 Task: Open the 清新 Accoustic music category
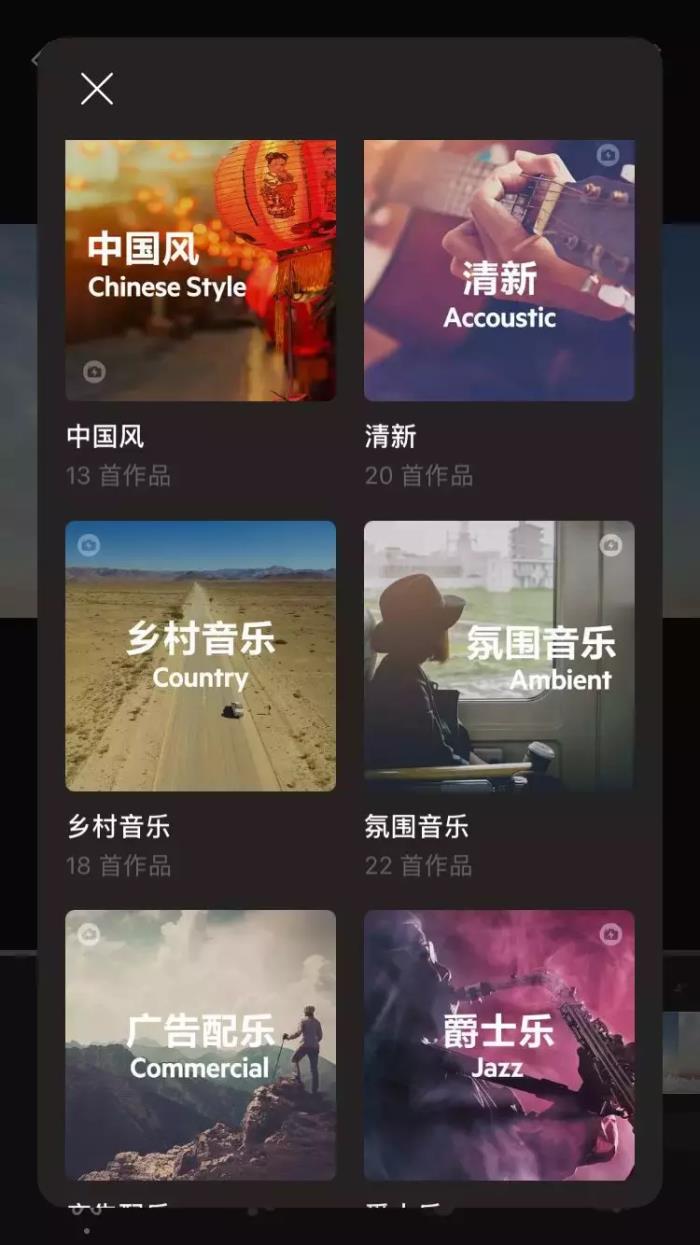point(499,270)
